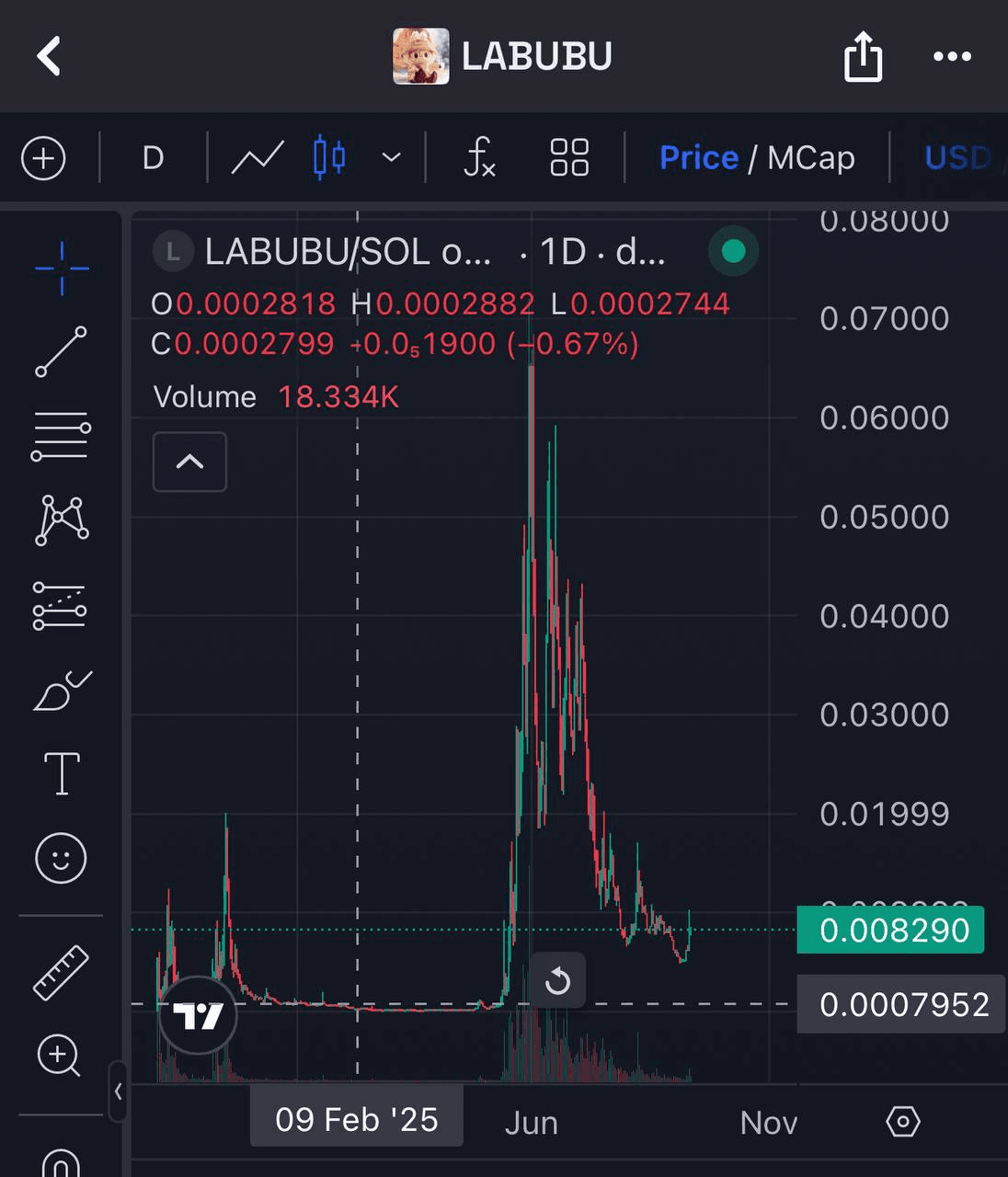
Task: Activate the zoom-in magnifier tool
Action: [x=59, y=1055]
